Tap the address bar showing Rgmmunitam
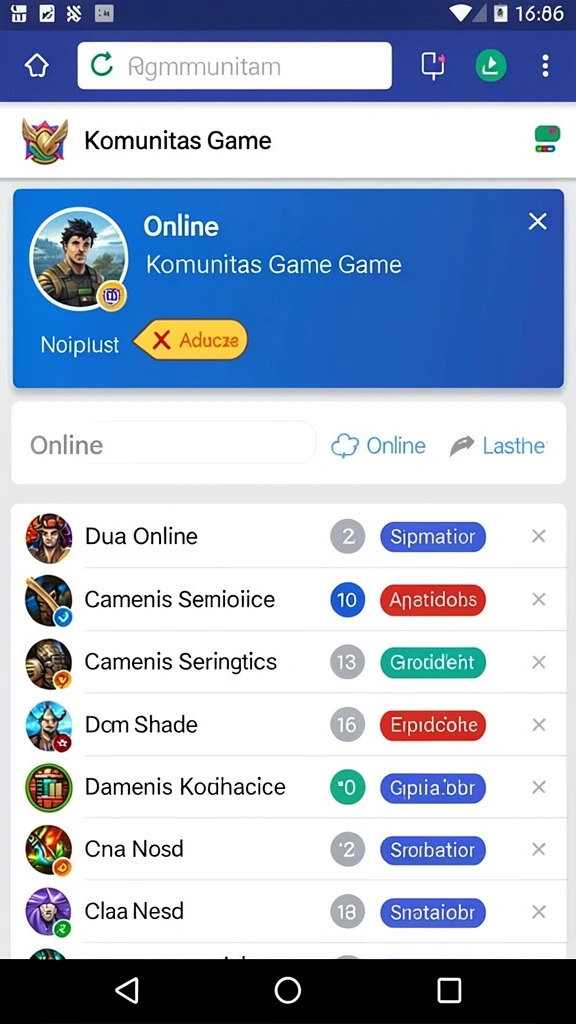The height and width of the screenshot is (1024, 576). (234, 65)
